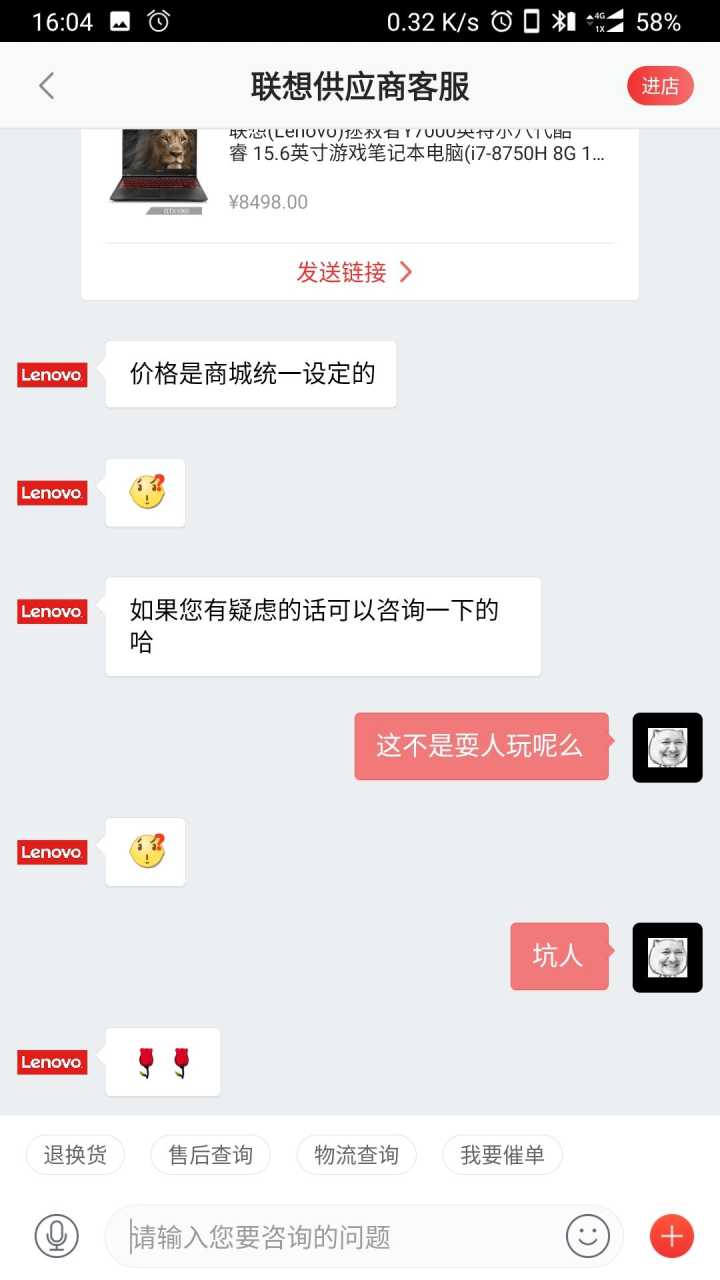Viewport: 720px width, 1280px height.
Task: Open more attachments with plus button
Action: coord(671,1237)
